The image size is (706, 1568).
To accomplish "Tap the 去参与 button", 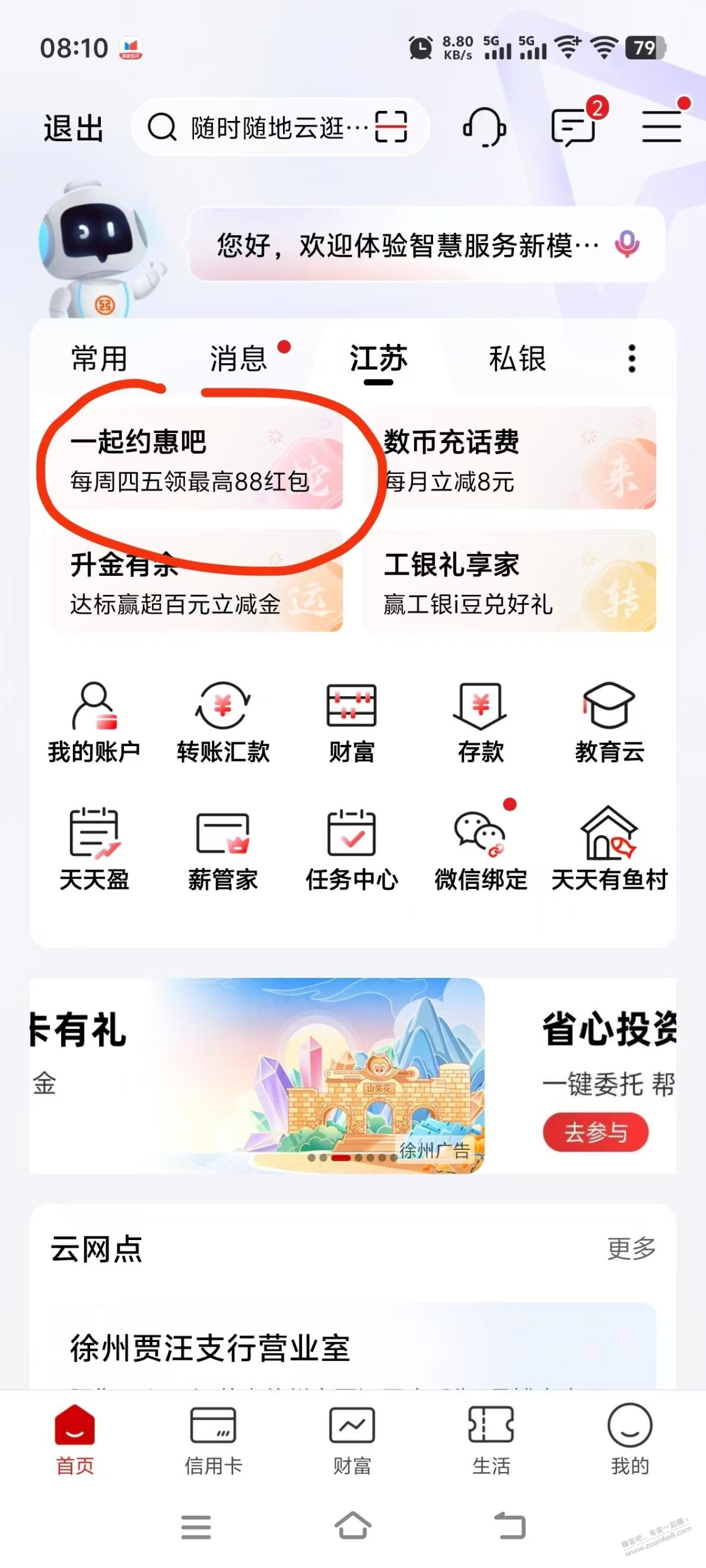I will [x=595, y=1133].
